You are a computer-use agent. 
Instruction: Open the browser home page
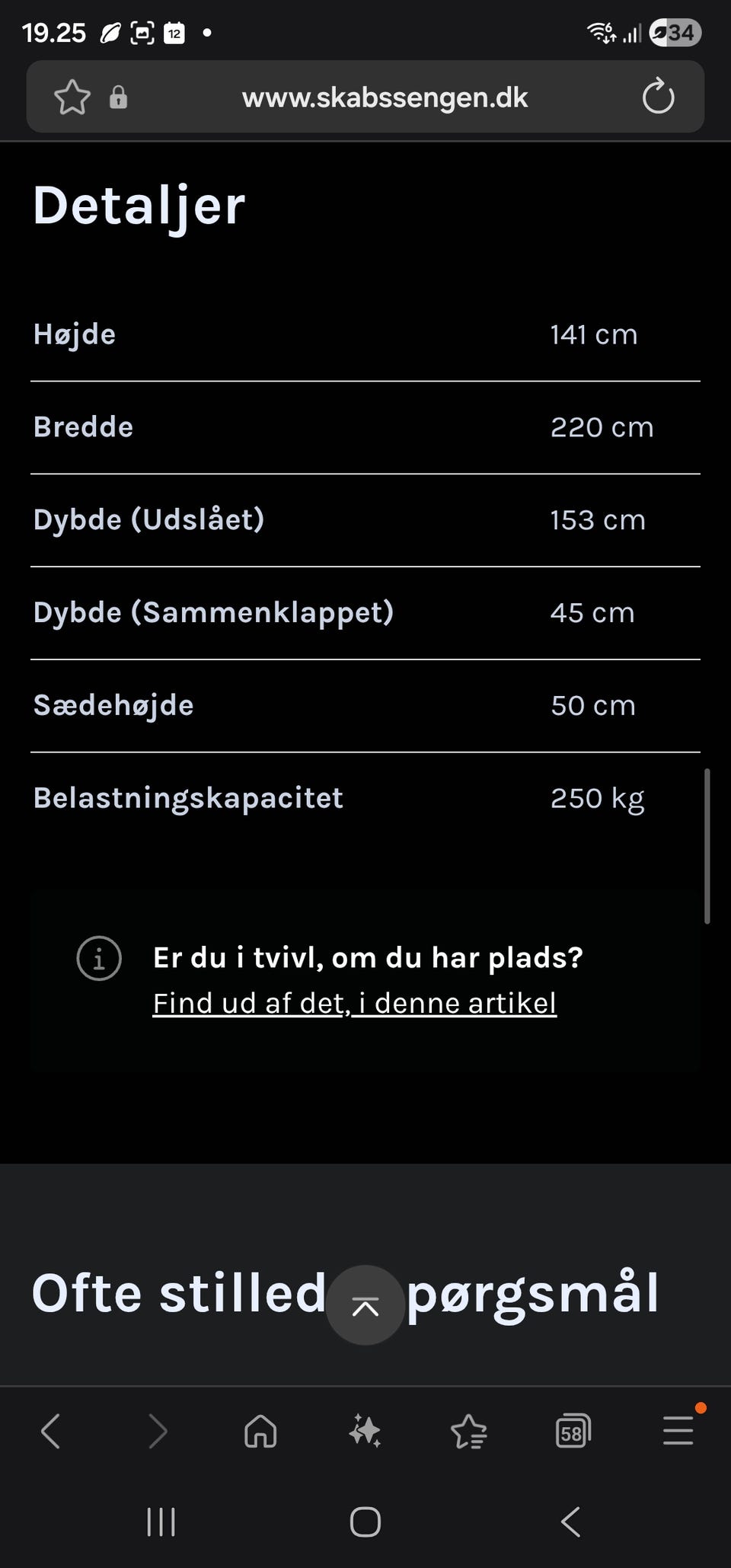pyautogui.click(x=260, y=1431)
